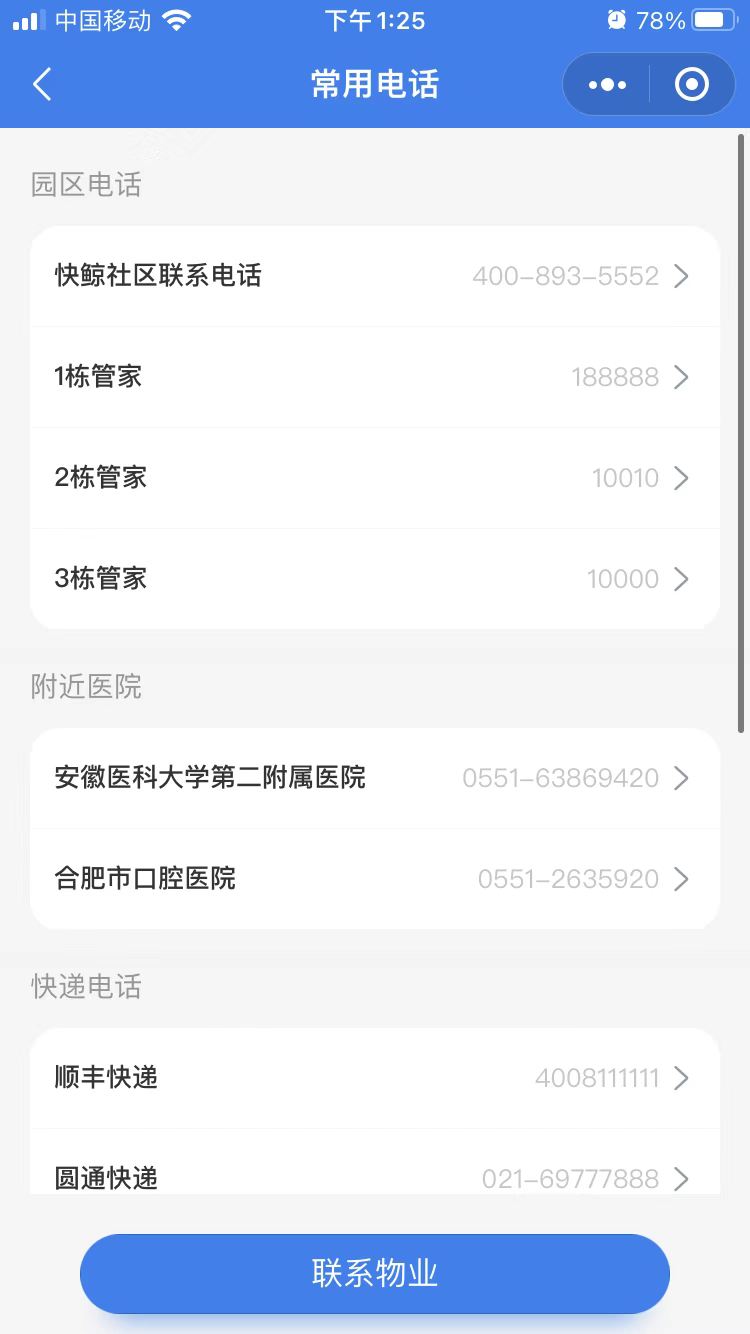Call 安徽医科大学第二附属医院
This screenshot has height=1334, width=750.
pos(375,778)
